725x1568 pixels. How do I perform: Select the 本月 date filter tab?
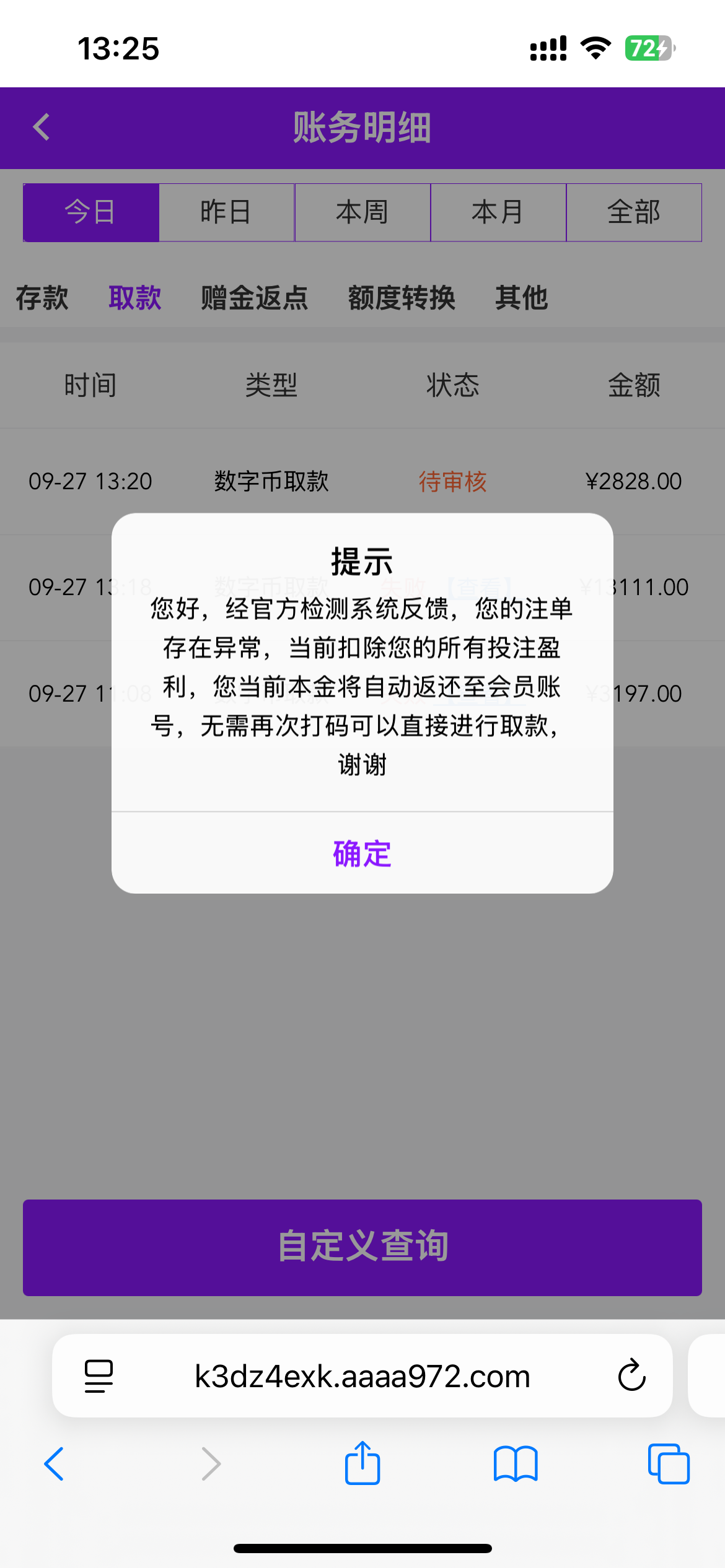[498, 212]
